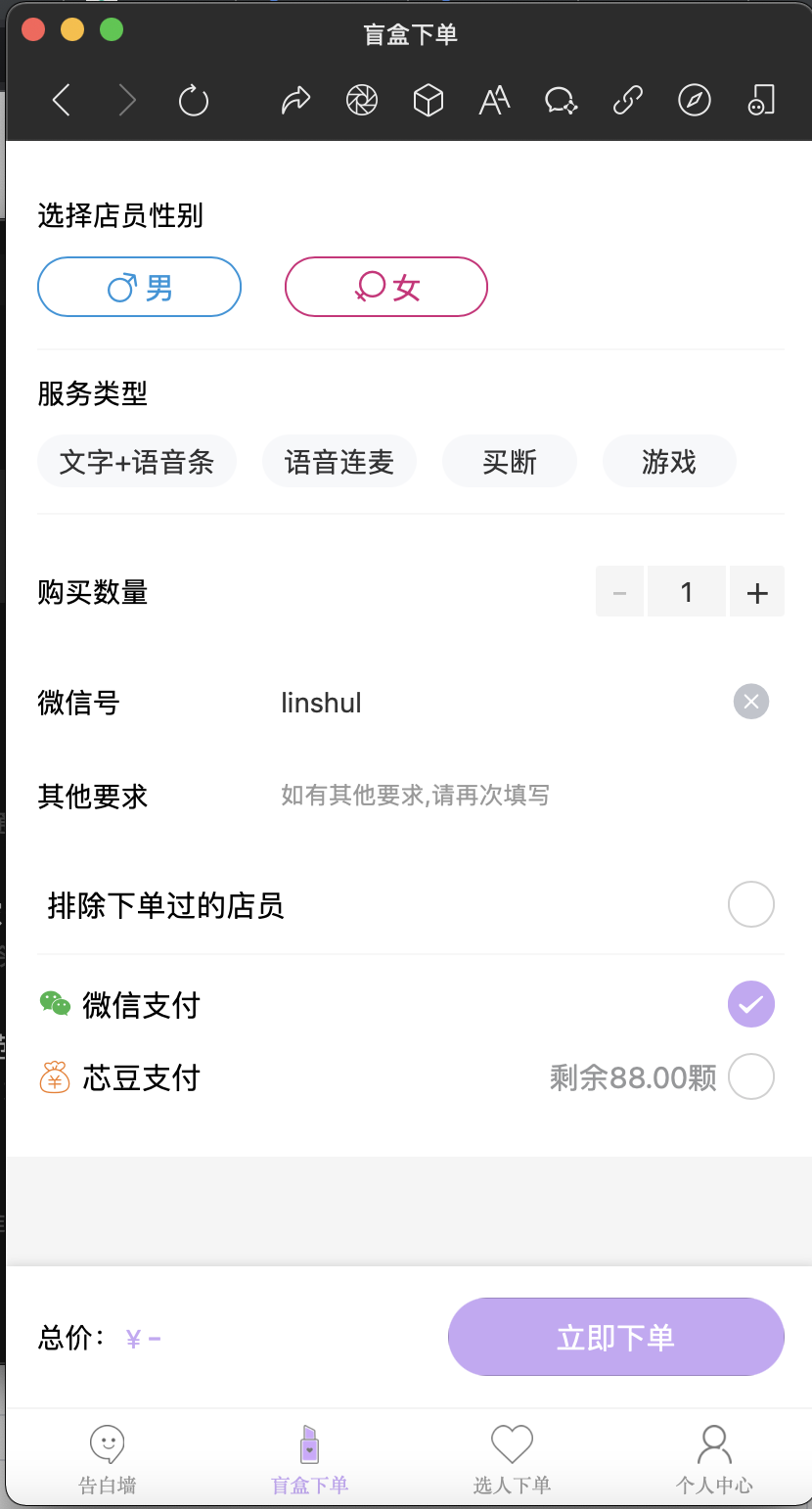Viewport: 812px width, 1509px height.
Task: Choose the 语音连麦 service type
Action: click(339, 462)
